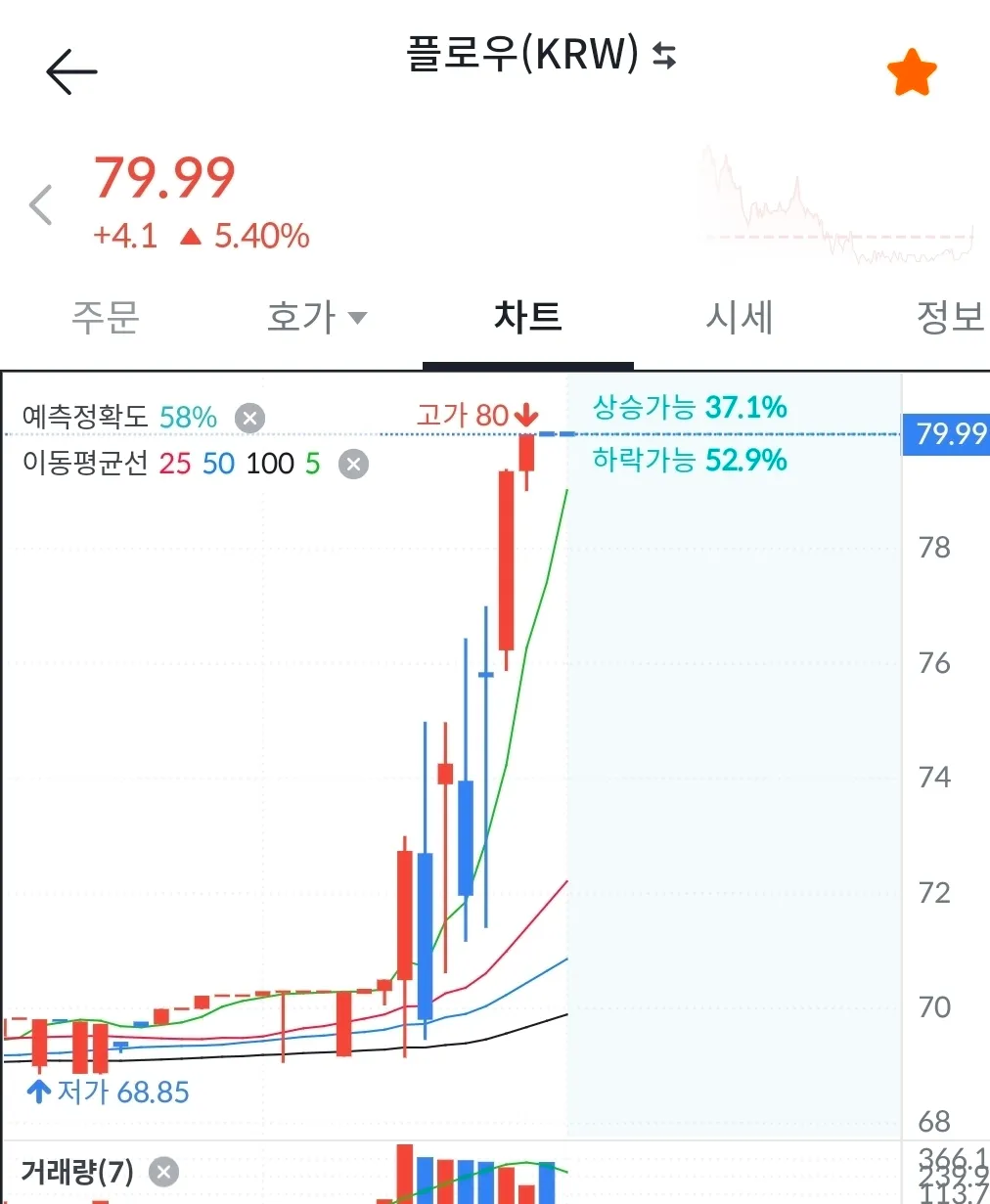This screenshot has height=1204, width=990.
Task: Toggle the favorite star
Action: pyautogui.click(x=911, y=72)
